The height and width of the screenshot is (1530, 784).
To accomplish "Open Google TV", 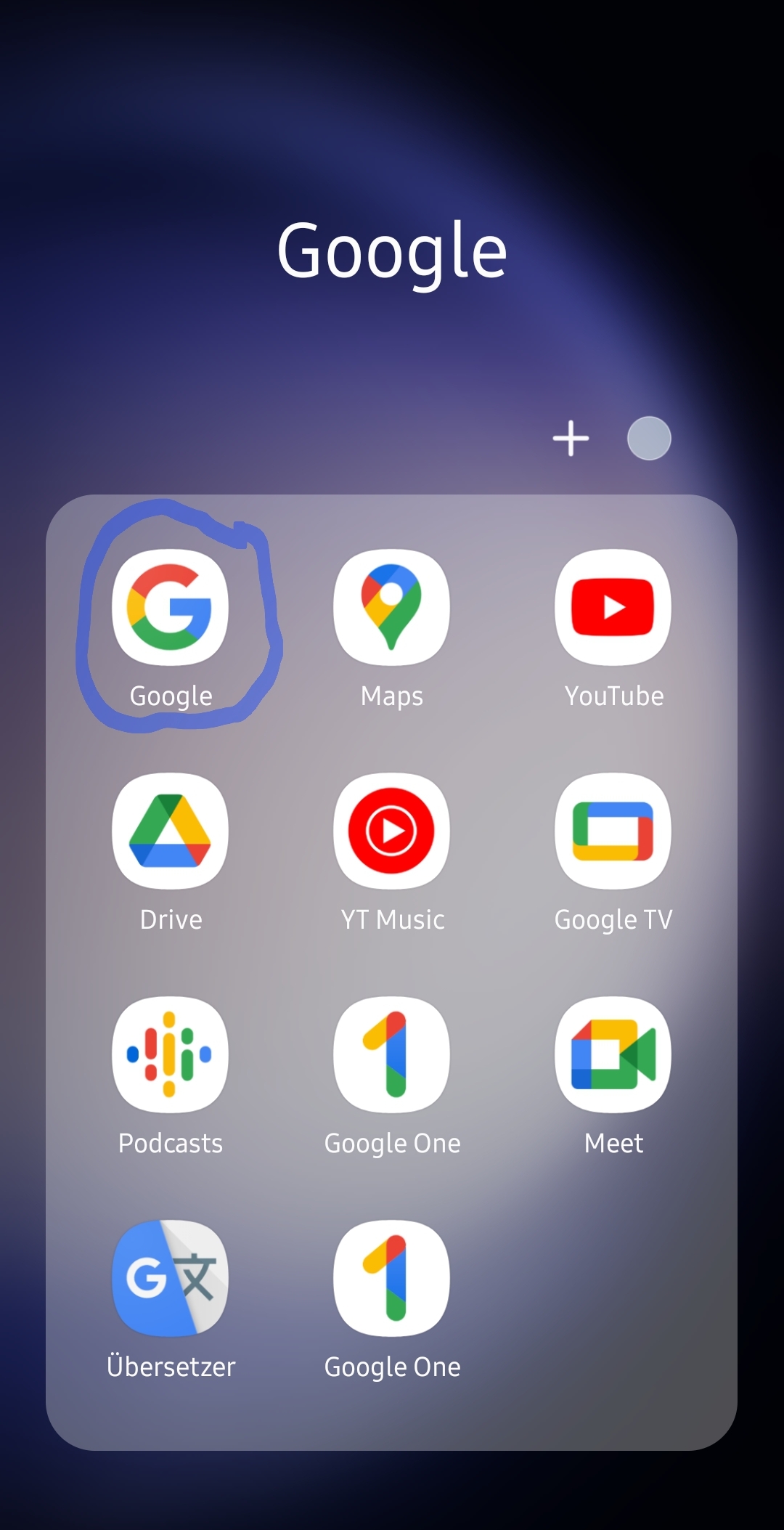I will click(x=613, y=831).
